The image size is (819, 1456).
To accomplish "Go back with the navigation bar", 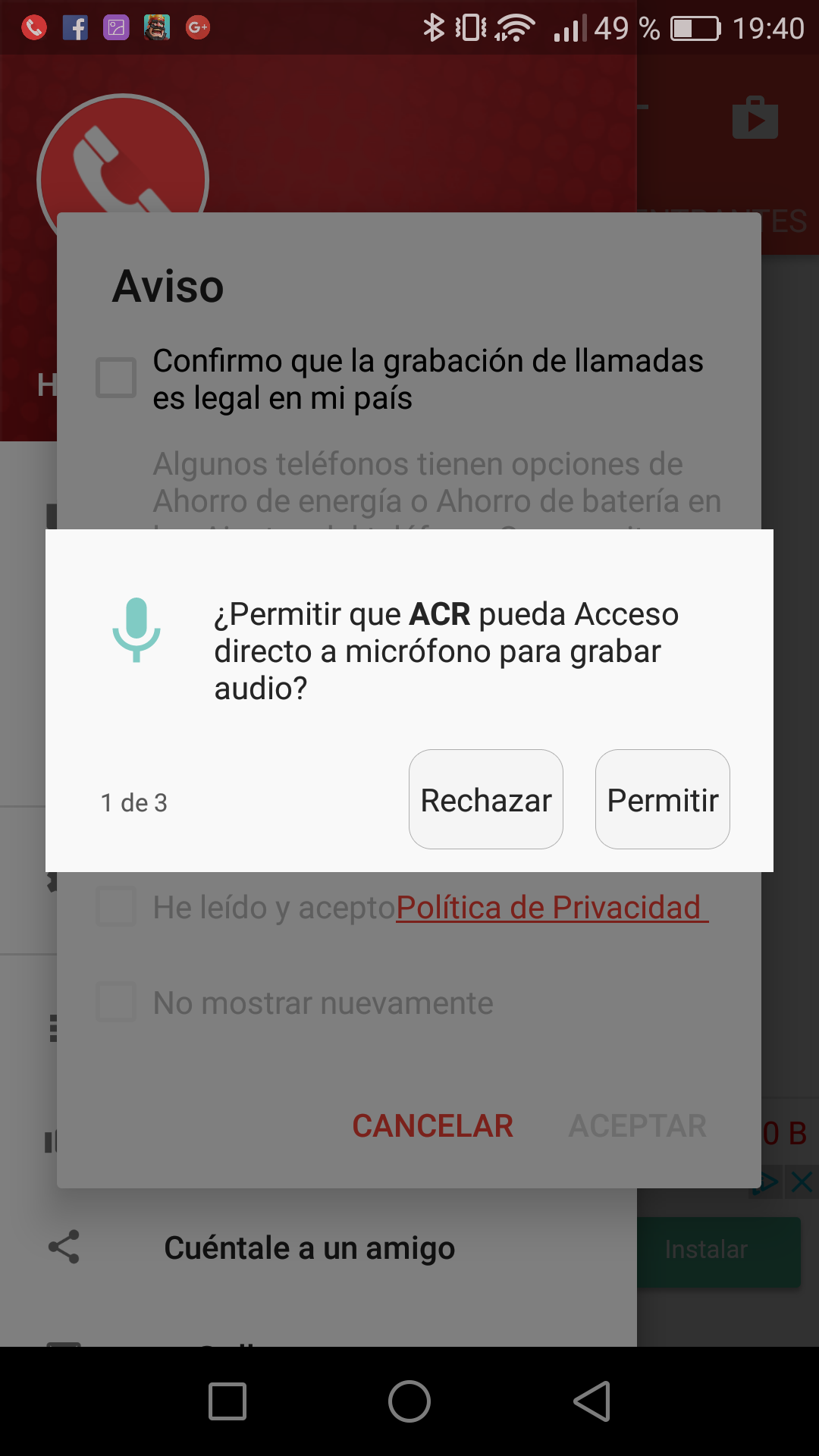I will (591, 1401).
